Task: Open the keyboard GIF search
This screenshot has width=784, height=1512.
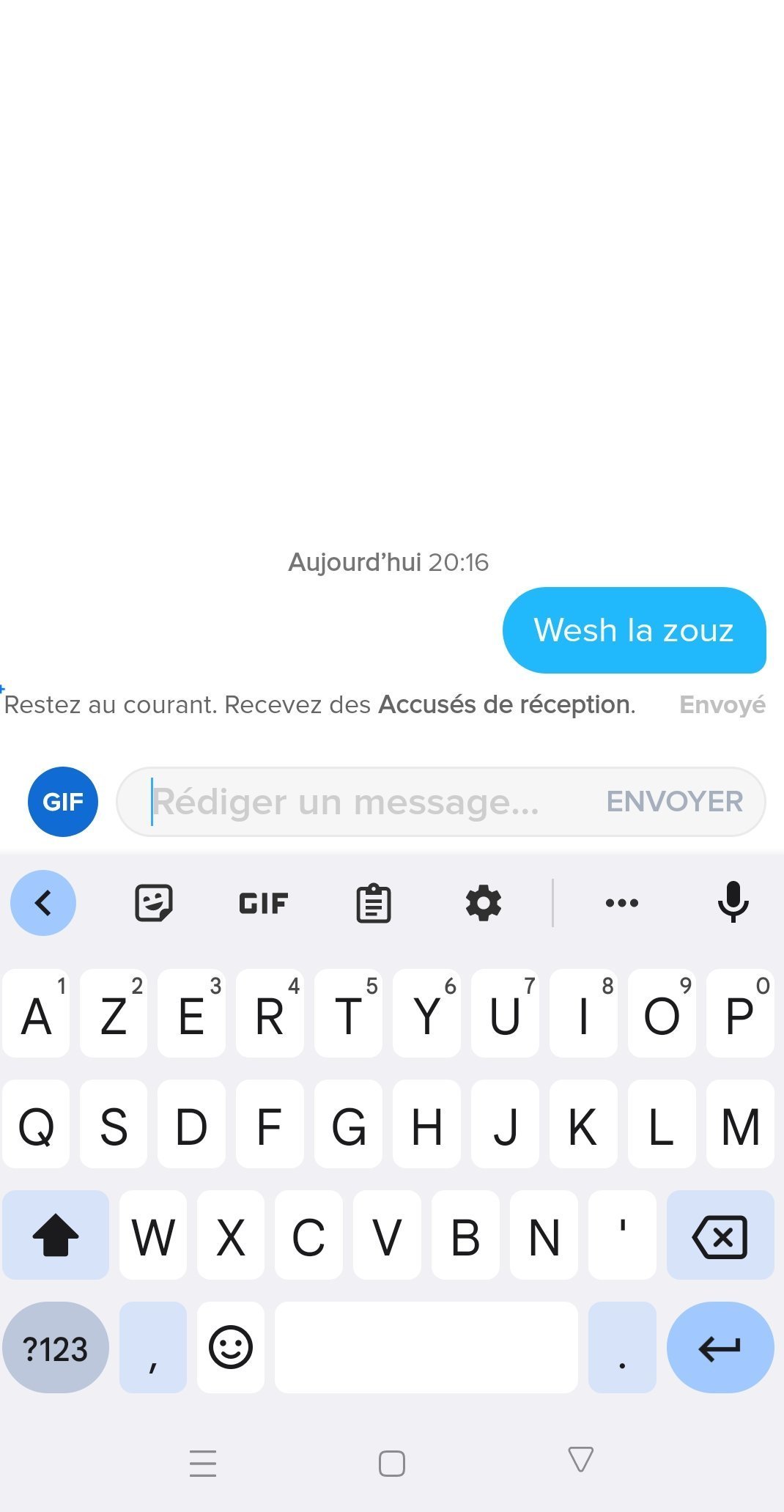Action: coord(264,903)
